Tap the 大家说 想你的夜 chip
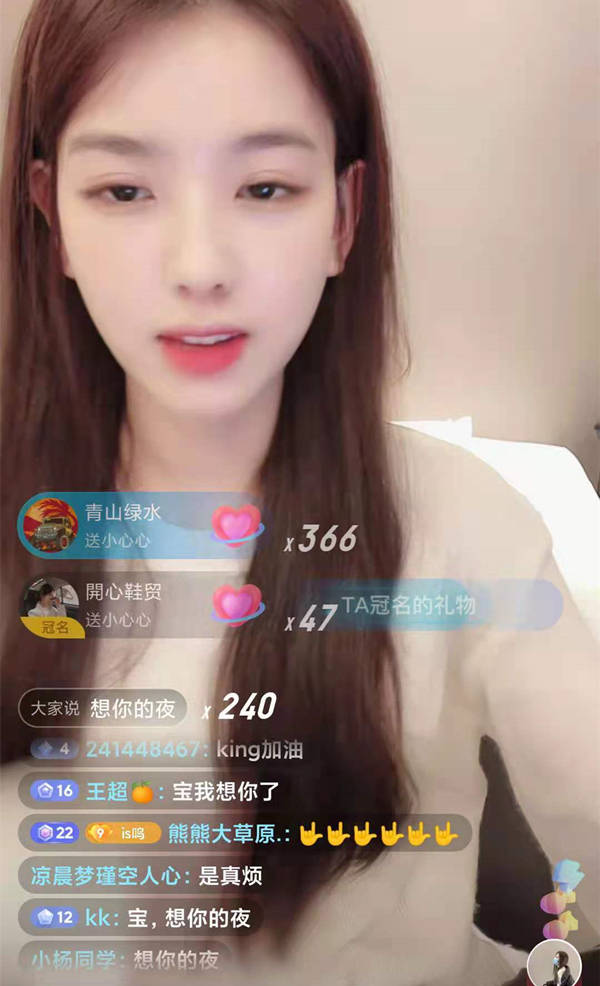 103,708
